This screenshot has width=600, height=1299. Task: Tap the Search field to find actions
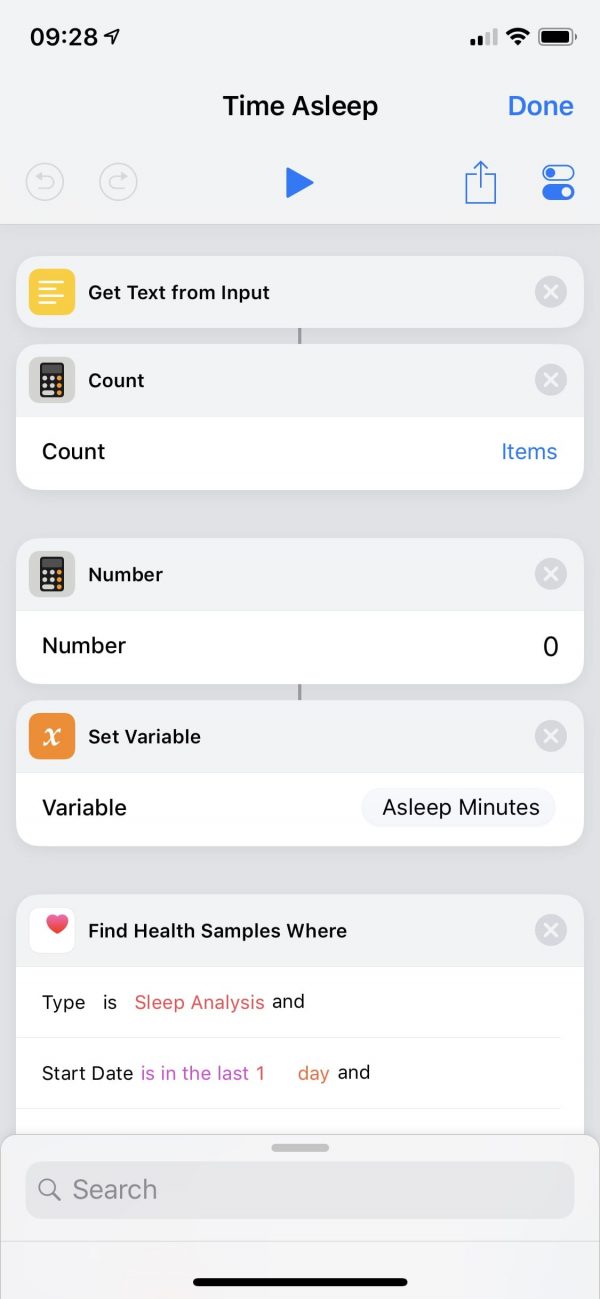point(300,1190)
